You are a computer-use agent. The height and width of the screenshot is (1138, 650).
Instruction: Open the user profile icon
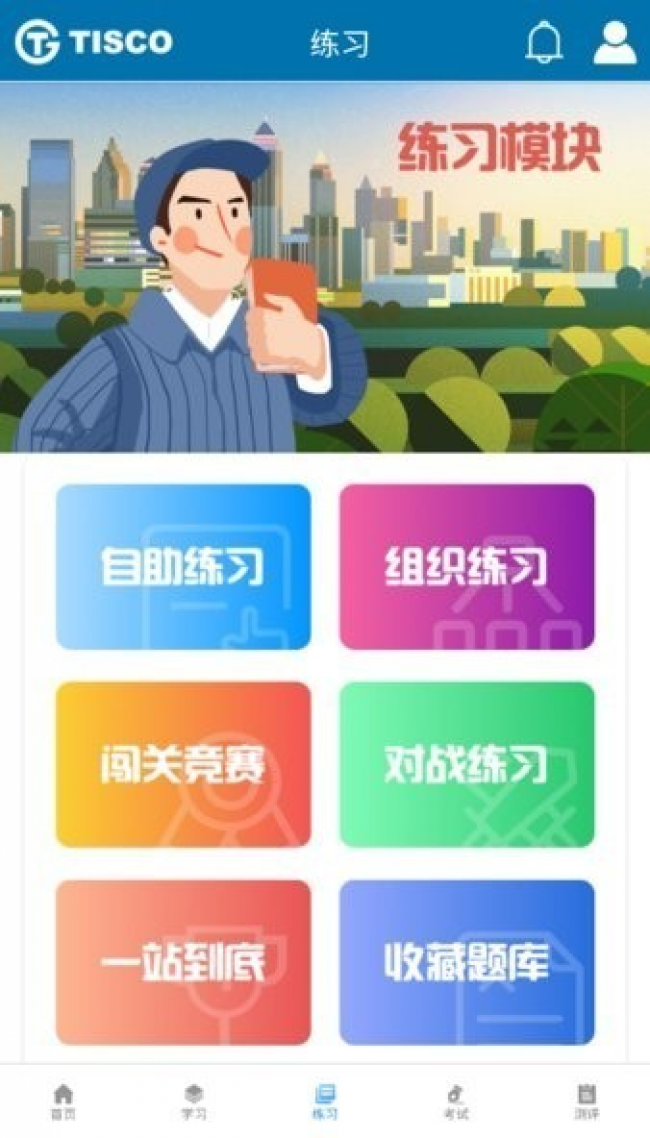(614, 42)
